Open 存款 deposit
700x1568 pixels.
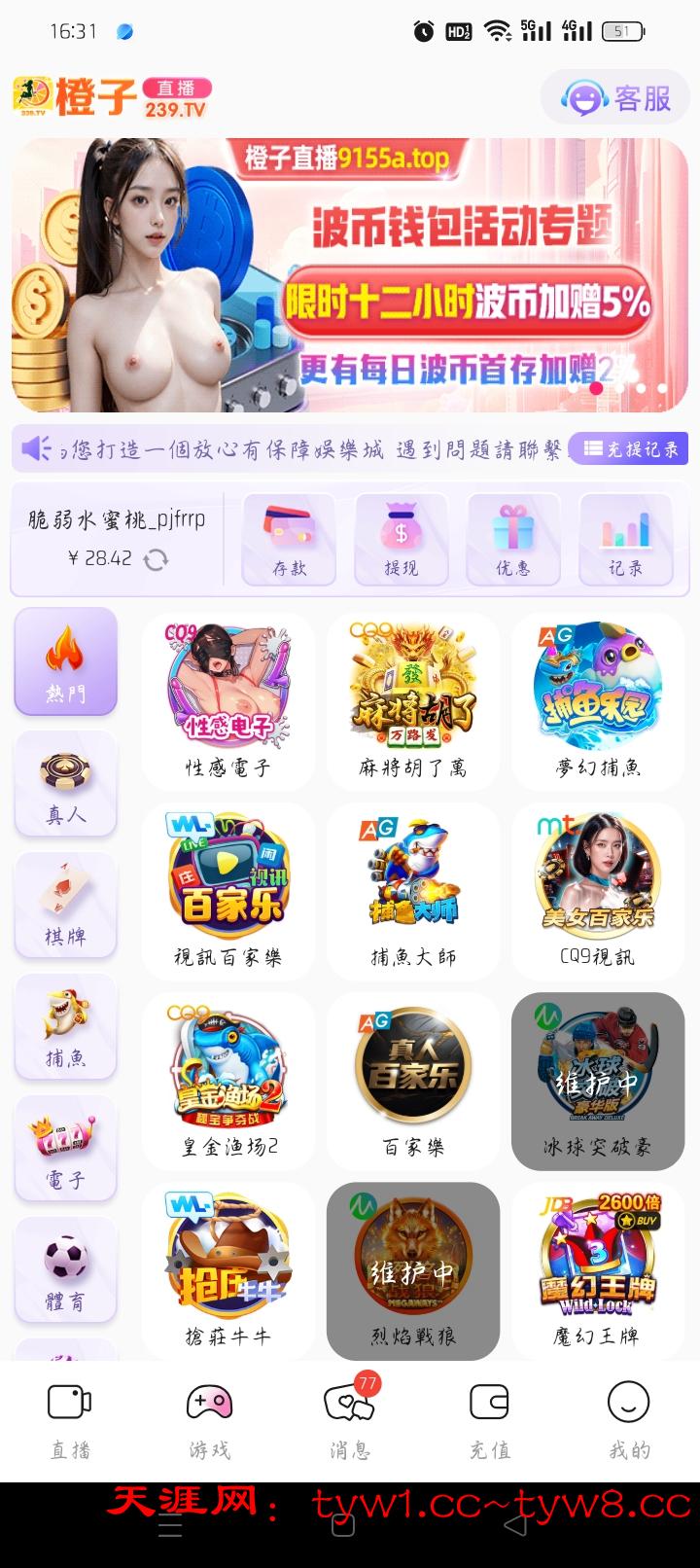click(x=289, y=538)
